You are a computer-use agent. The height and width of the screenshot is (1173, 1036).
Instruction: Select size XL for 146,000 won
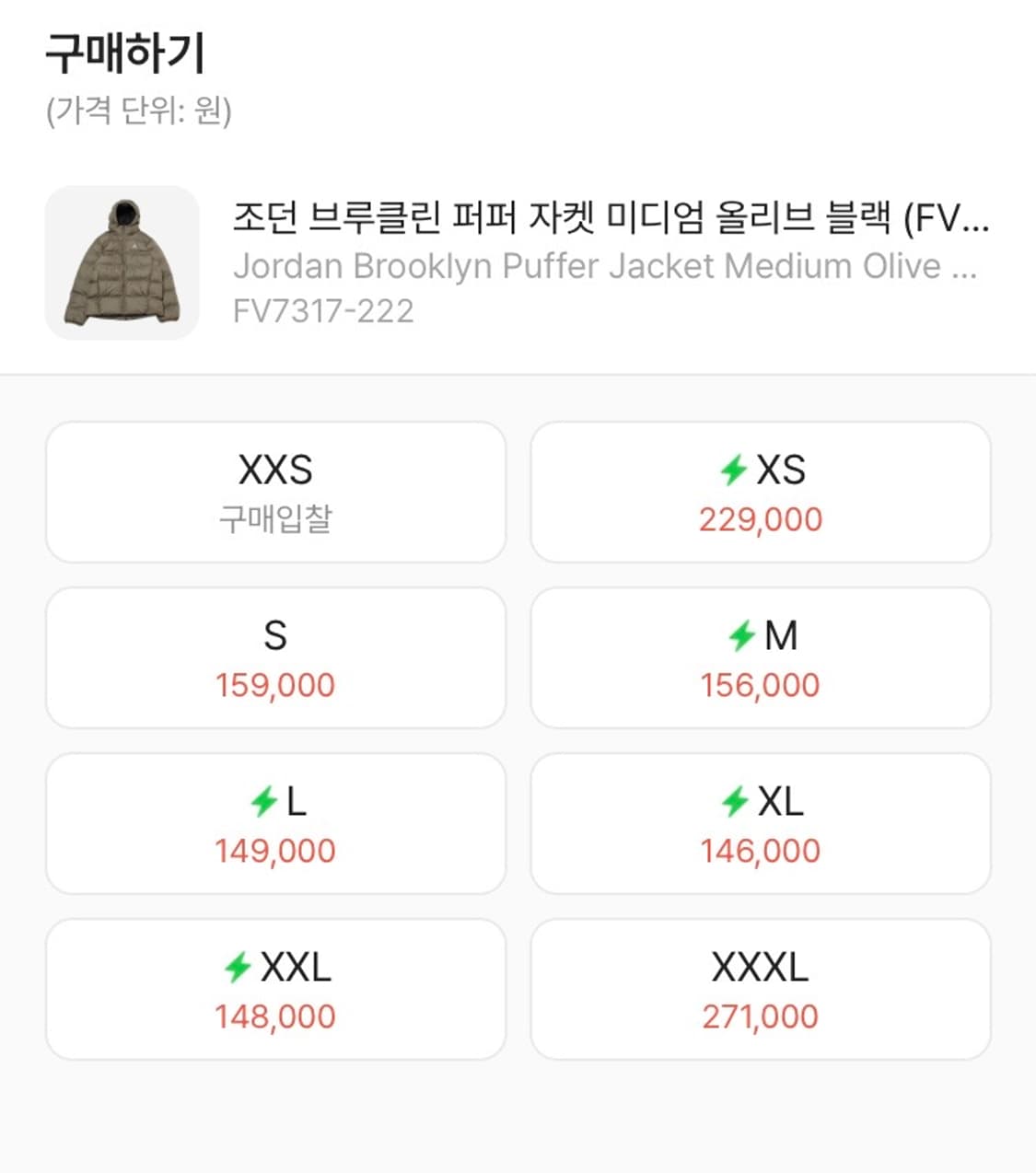760,821
